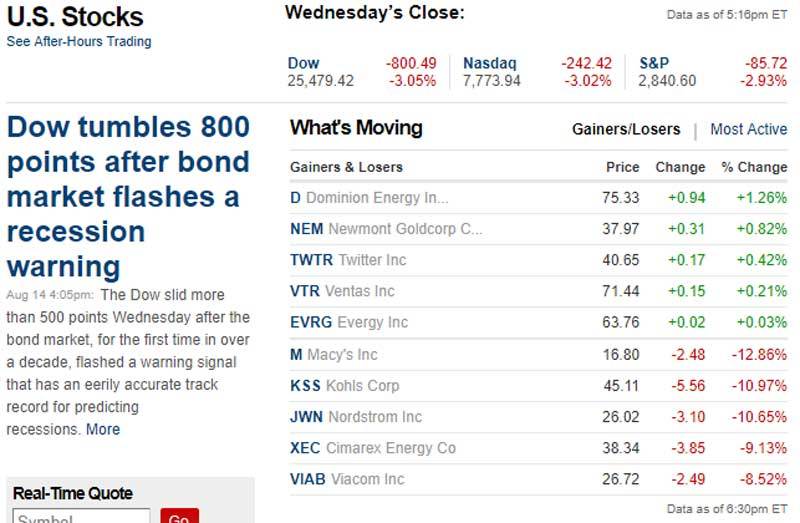This screenshot has width=800, height=523.
Task: Open the S&P index quote
Action: click(654, 63)
